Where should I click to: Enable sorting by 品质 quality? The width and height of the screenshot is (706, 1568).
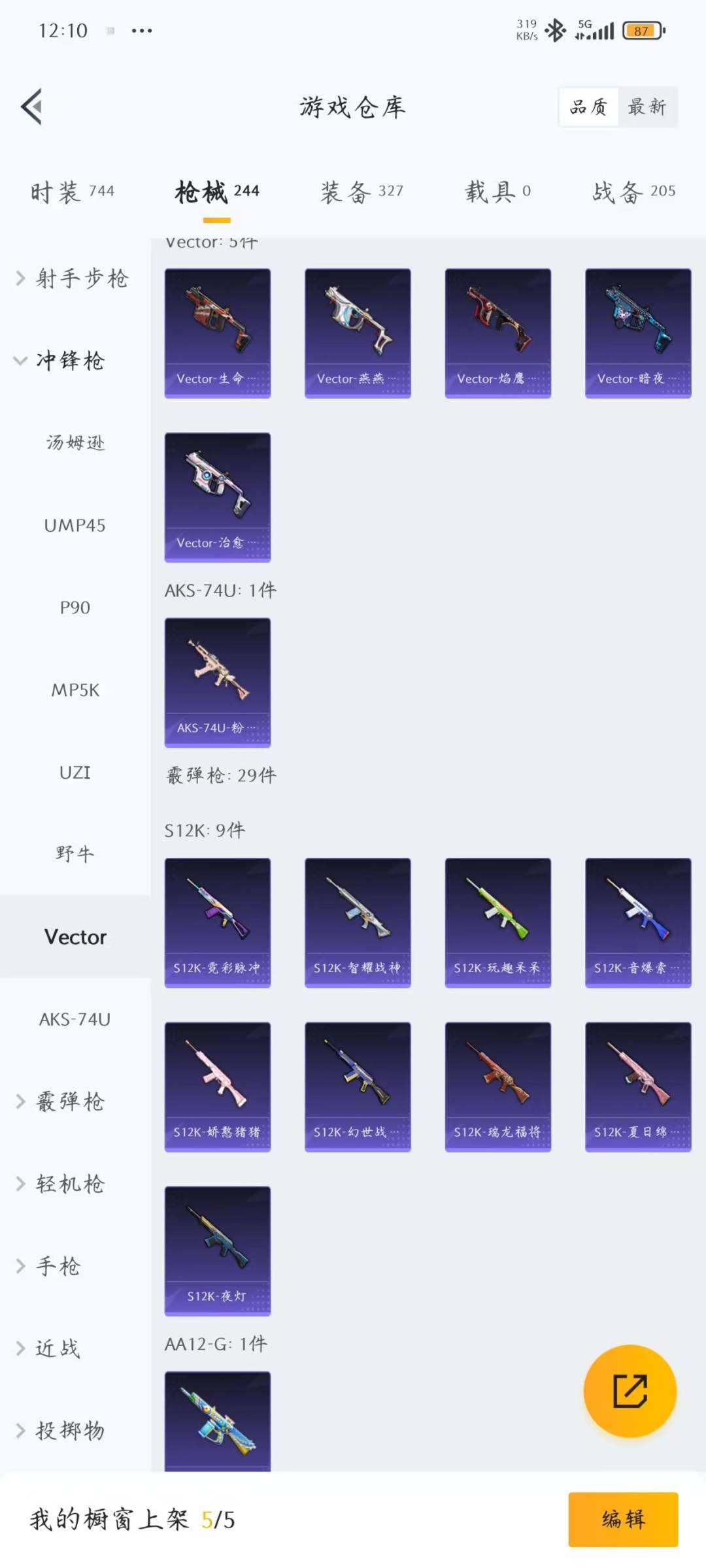click(588, 106)
